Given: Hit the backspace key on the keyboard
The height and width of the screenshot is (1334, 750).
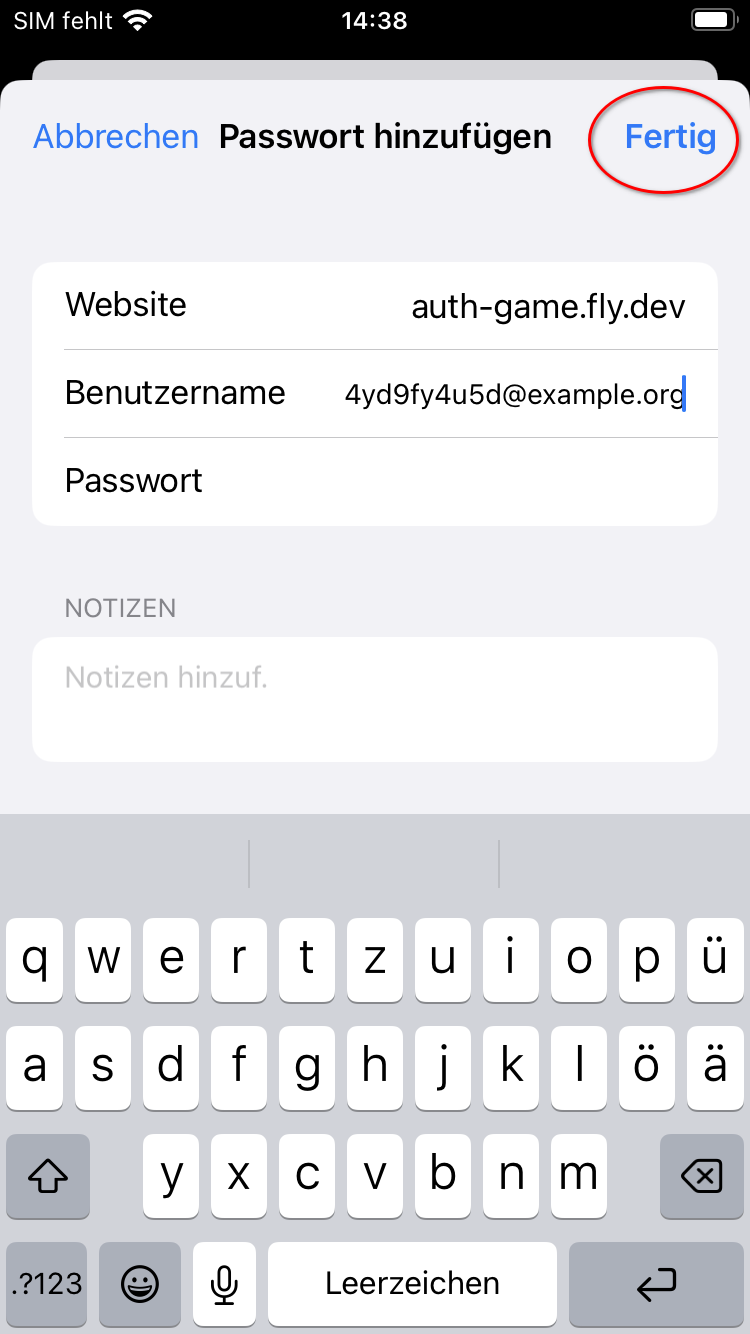Looking at the screenshot, I should tap(702, 1176).
